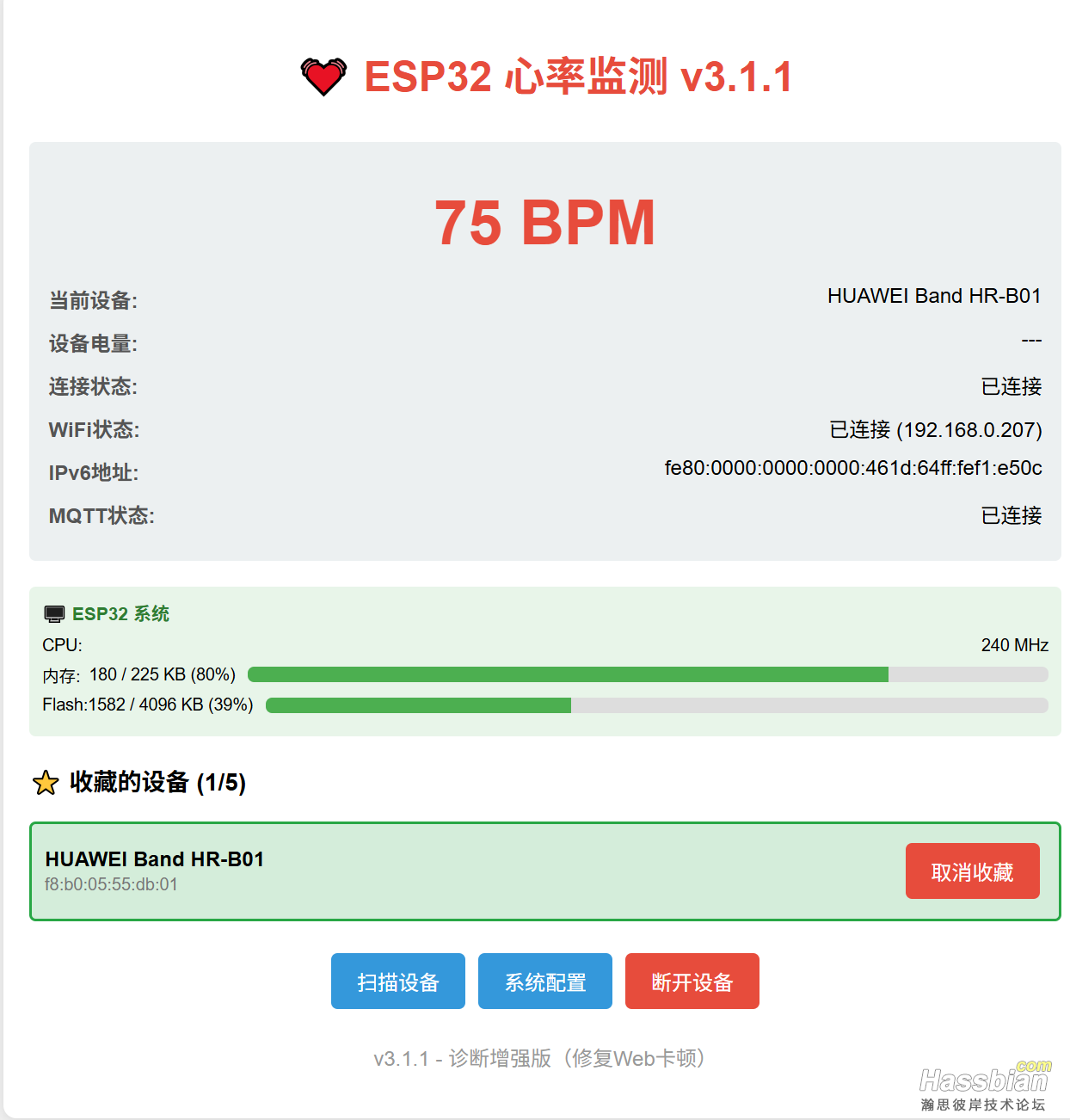The height and width of the screenshot is (1120, 1070).
Task: Select the 75 BPM heart rate reading
Action: (x=544, y=222)
